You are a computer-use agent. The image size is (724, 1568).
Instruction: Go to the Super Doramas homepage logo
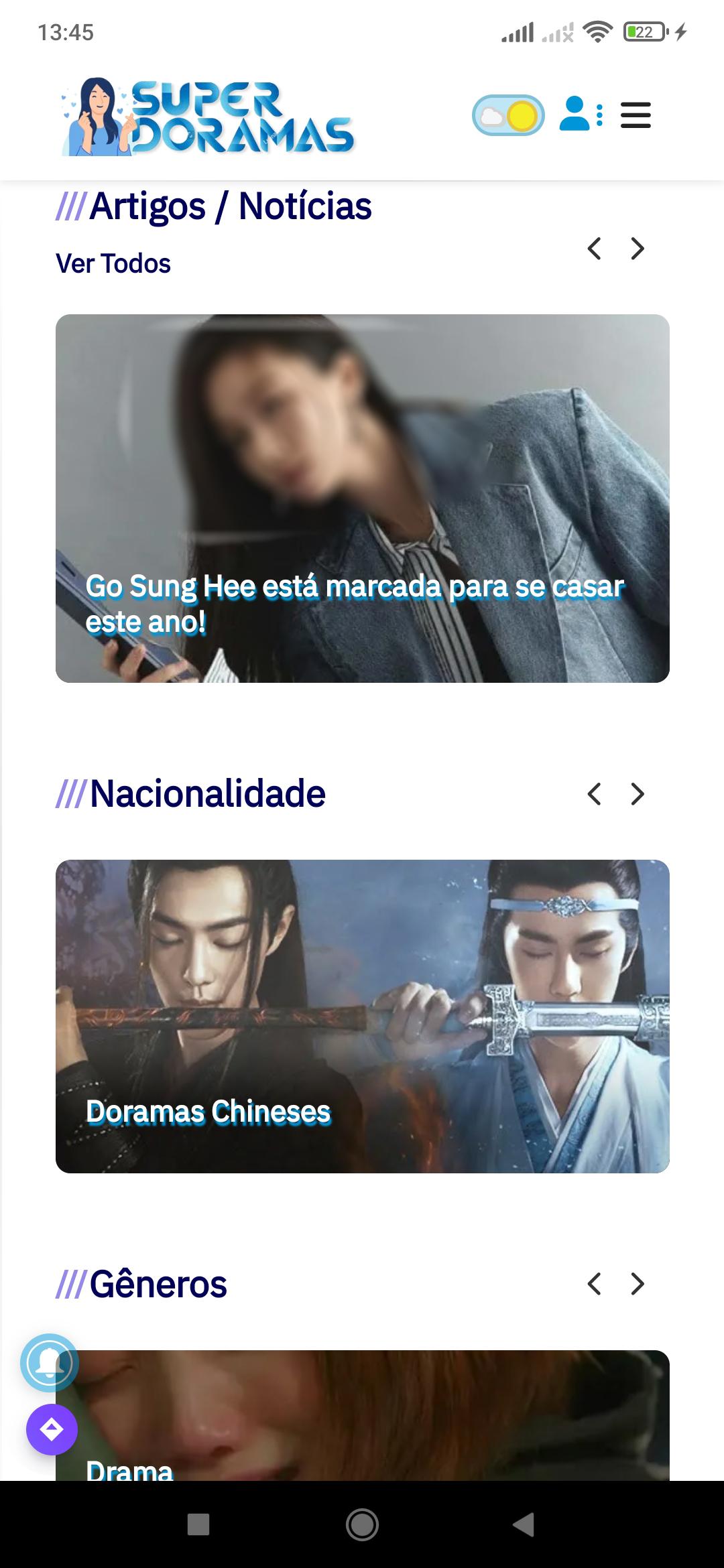pyautogui.click(x=208, y=118)
